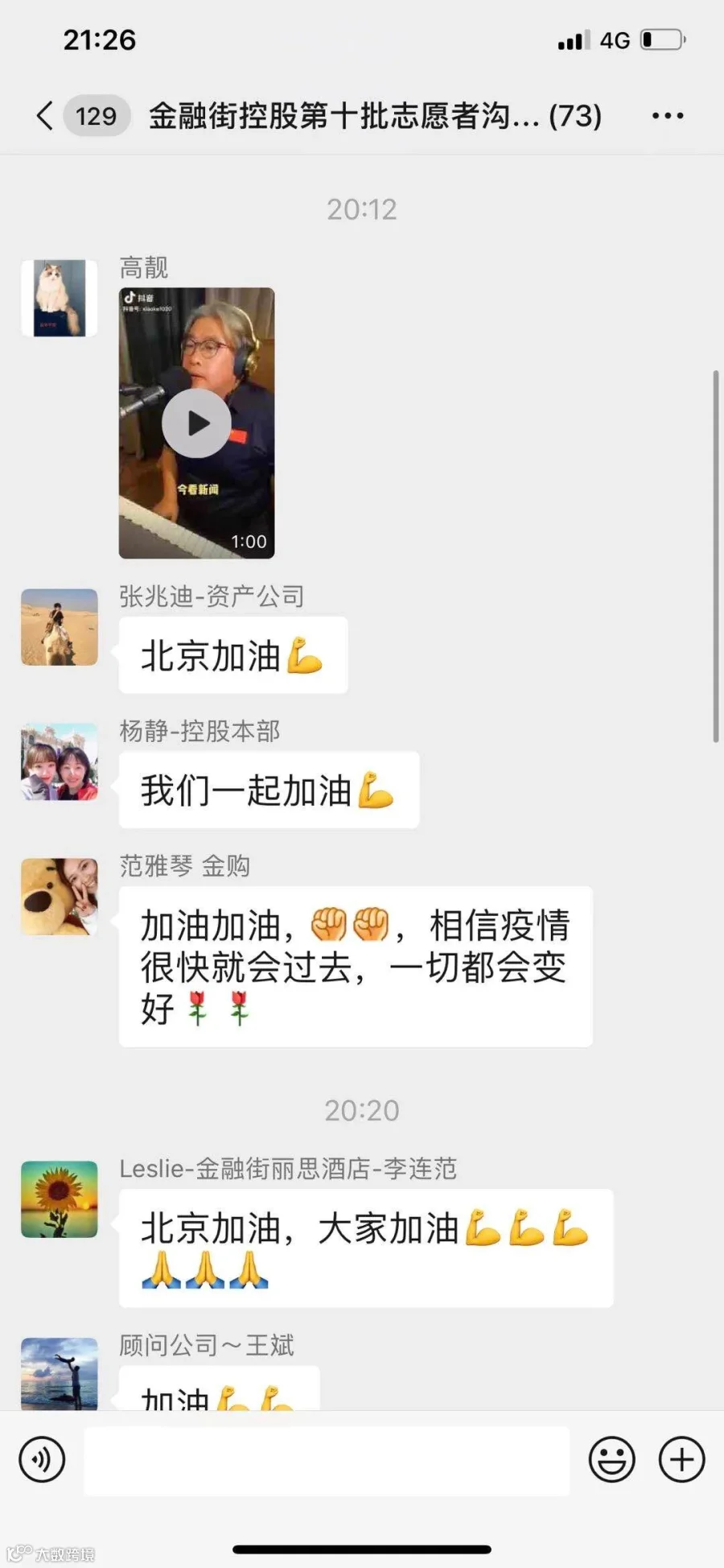
Task: Tap 范雅琴 金购's teddy bear avatar
Action: tap(60, 897)
